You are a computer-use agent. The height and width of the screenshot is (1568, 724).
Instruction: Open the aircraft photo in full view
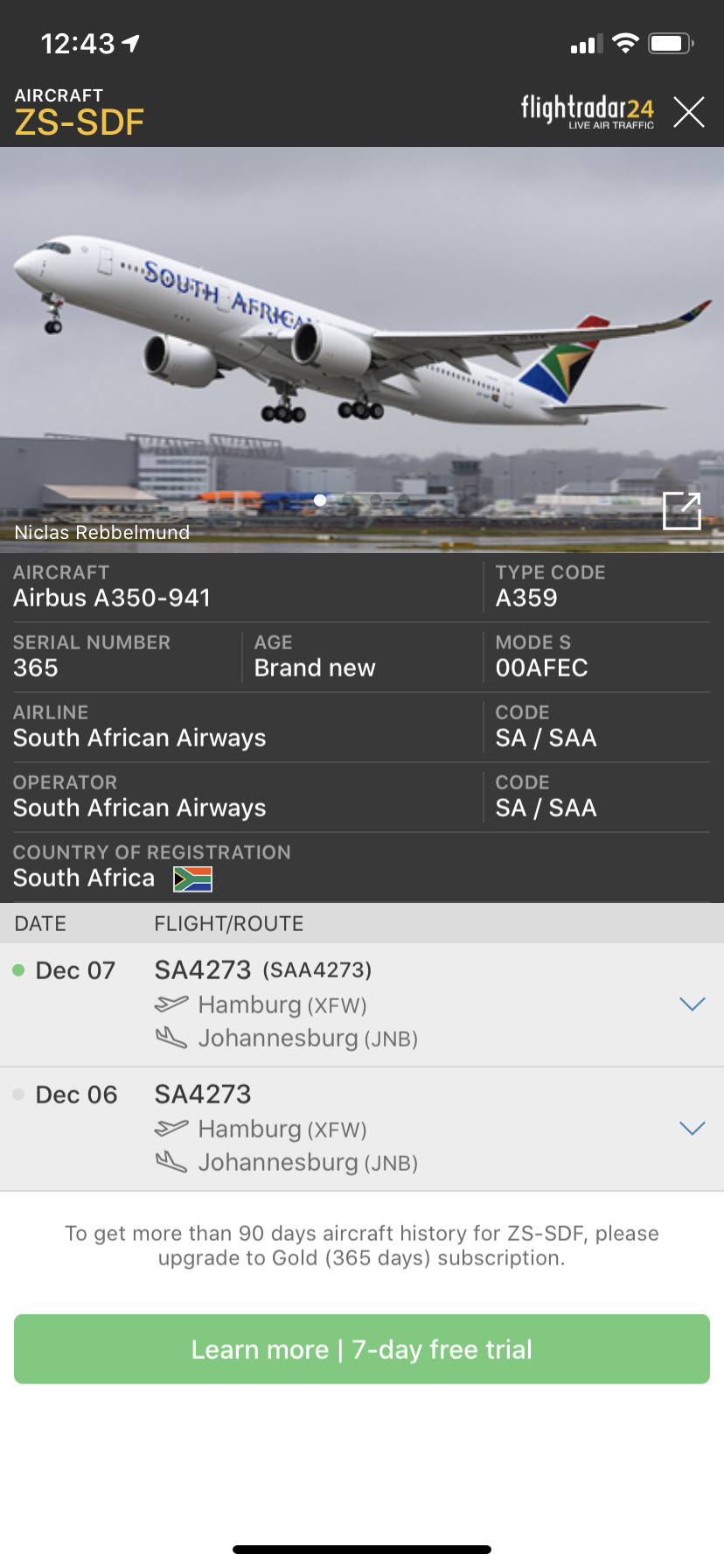(682, 511)
